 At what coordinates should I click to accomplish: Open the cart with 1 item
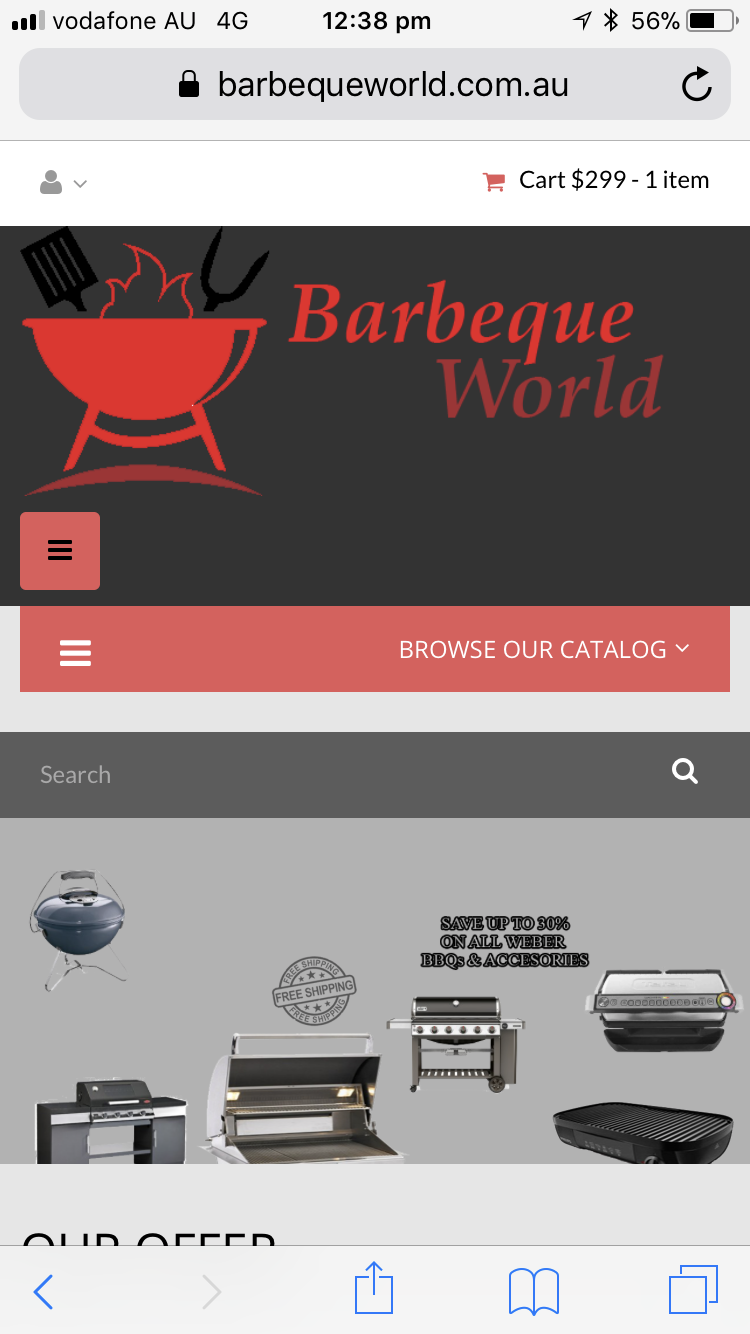point(596,180)
